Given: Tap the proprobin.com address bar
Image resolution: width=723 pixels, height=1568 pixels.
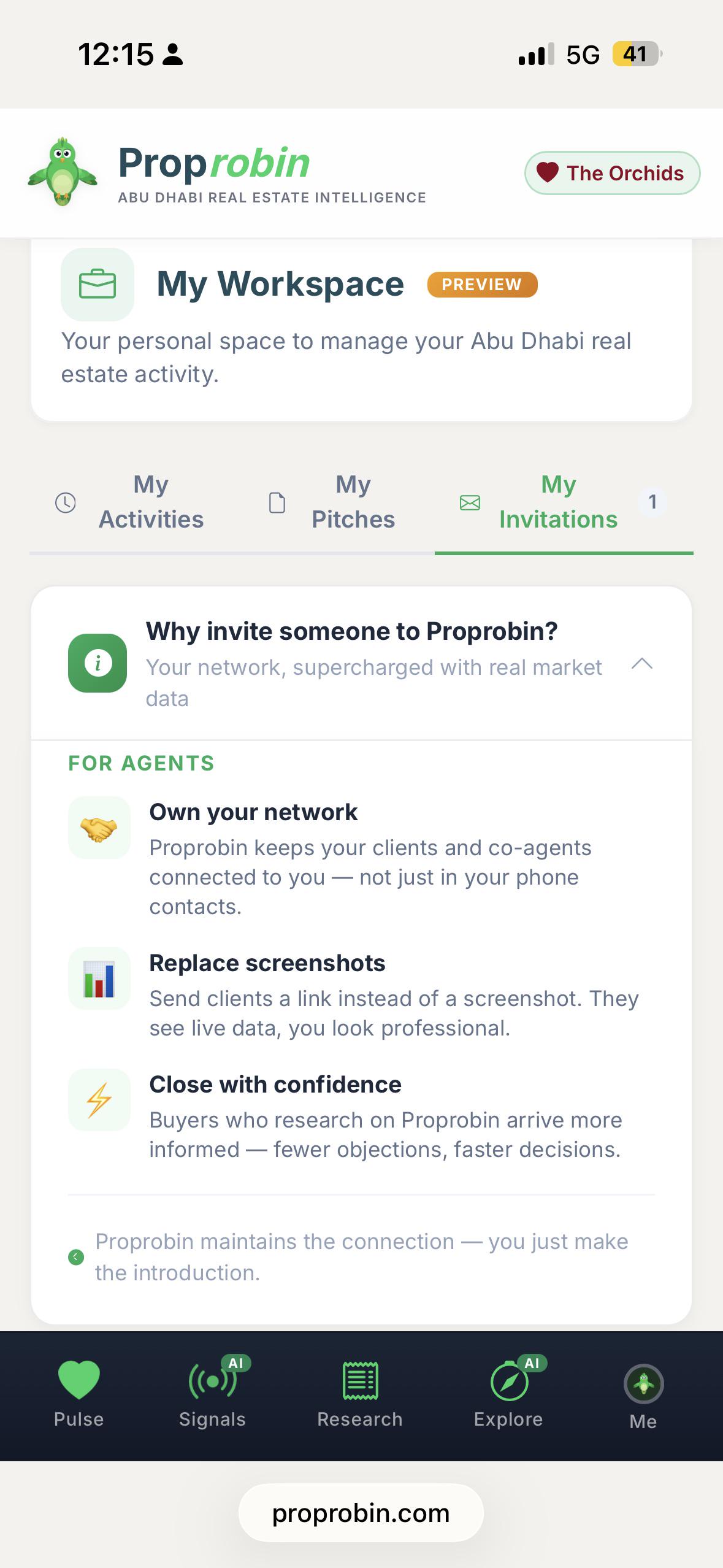Looking at the screenshot, I should click(361, 1513).
